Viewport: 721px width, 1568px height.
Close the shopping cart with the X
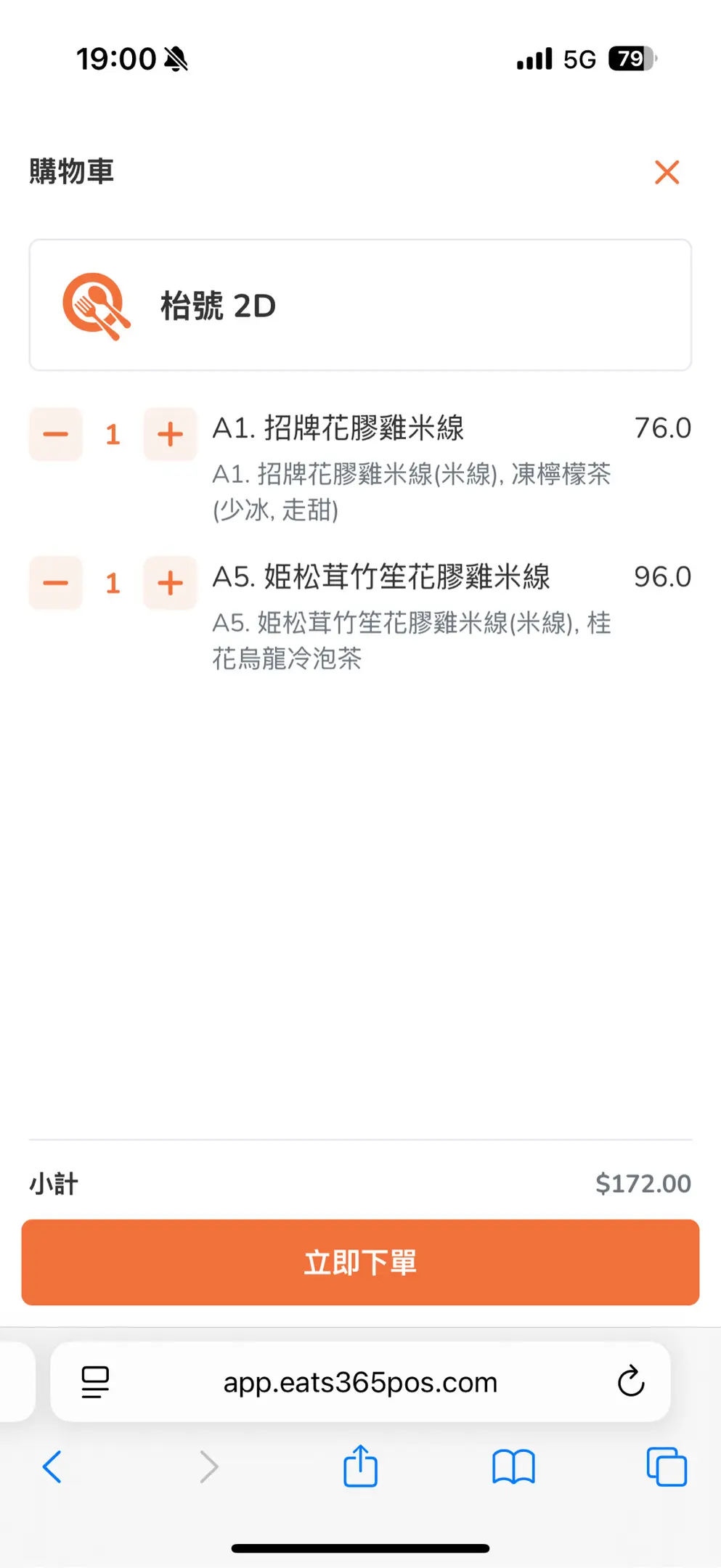tap(667, 173)
